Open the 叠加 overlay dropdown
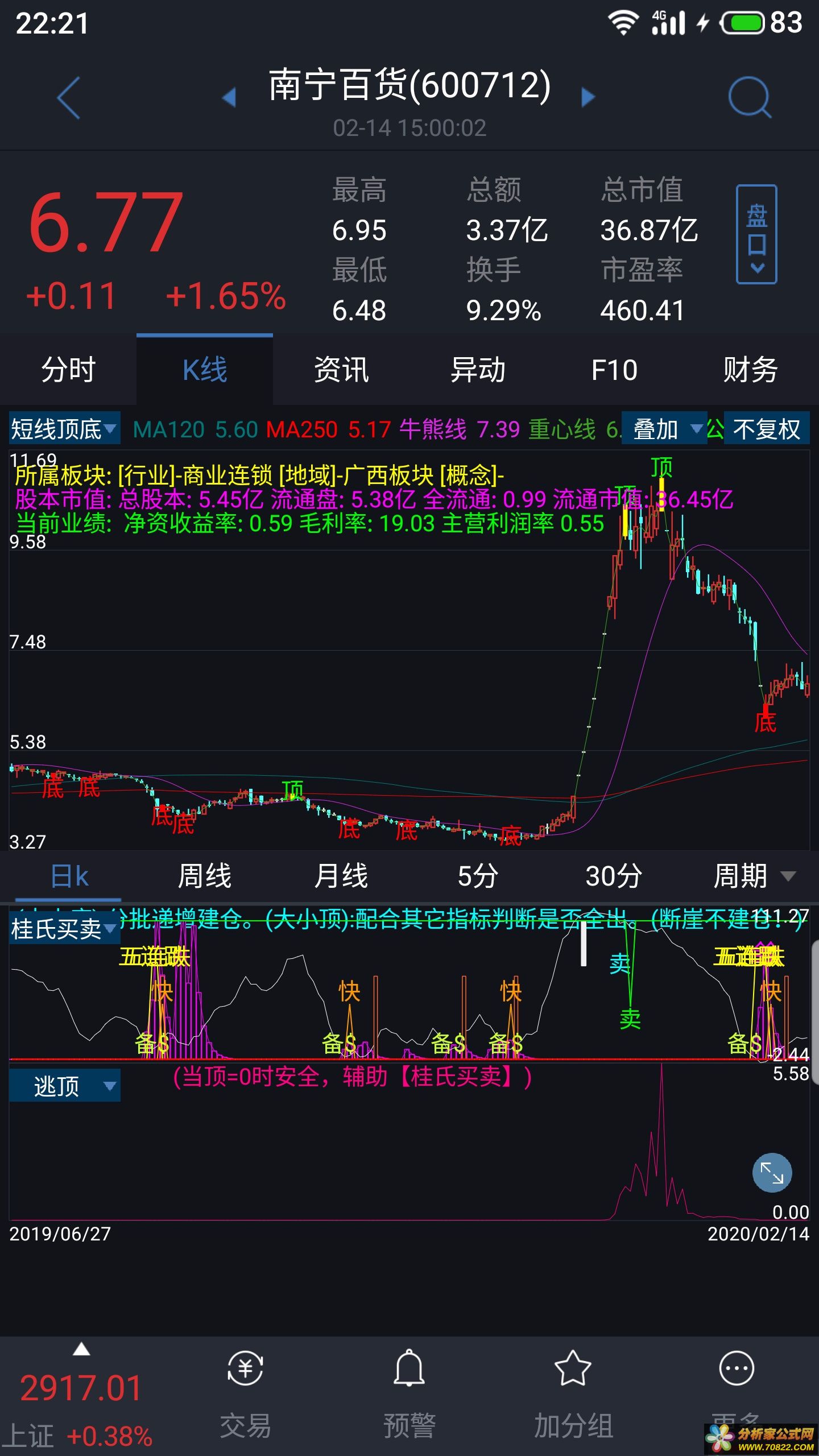 664,429
